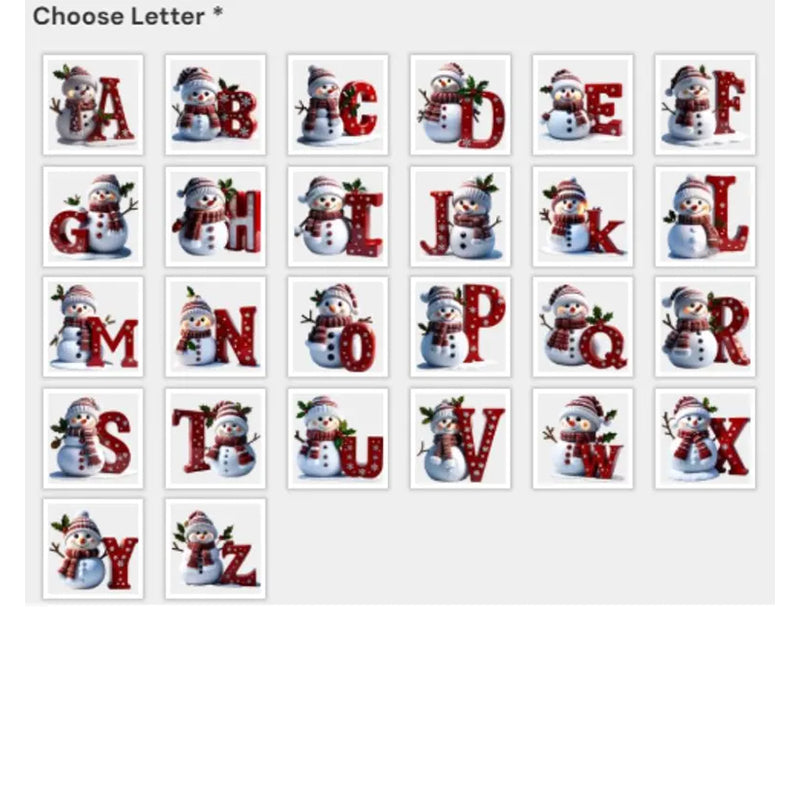Choose the letter Y snowman tile

click(x=93, y=549)
